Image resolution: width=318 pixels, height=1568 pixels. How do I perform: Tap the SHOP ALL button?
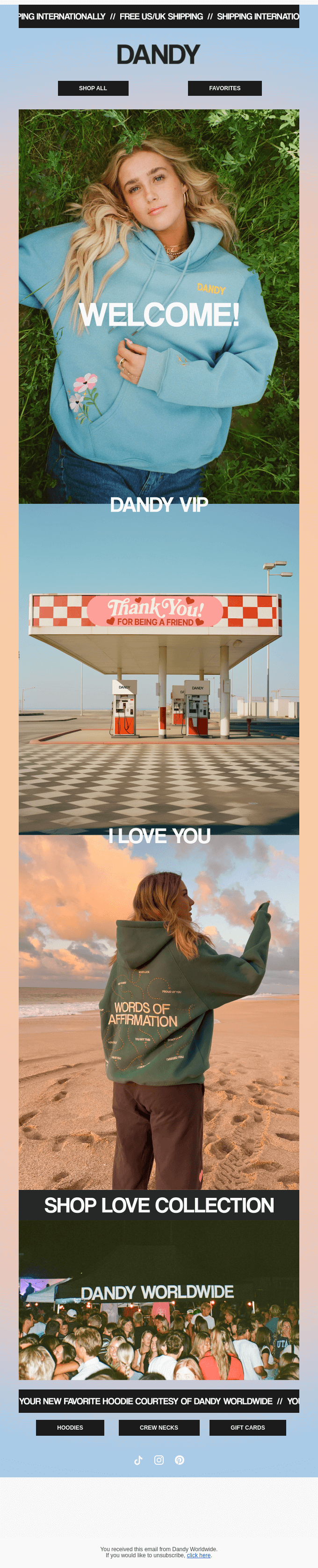(x=93, y=88)
